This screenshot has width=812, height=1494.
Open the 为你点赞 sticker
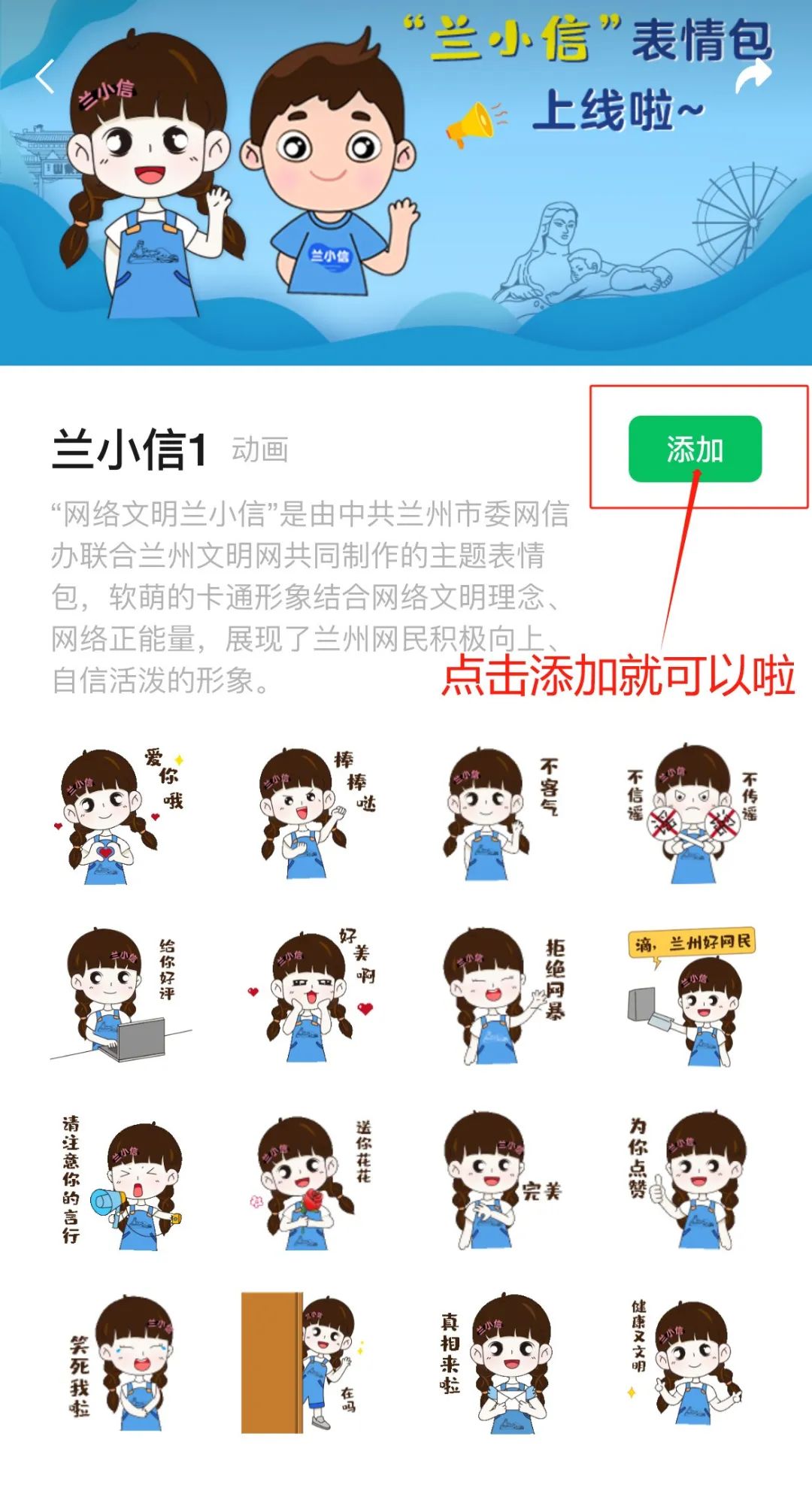692,1180
